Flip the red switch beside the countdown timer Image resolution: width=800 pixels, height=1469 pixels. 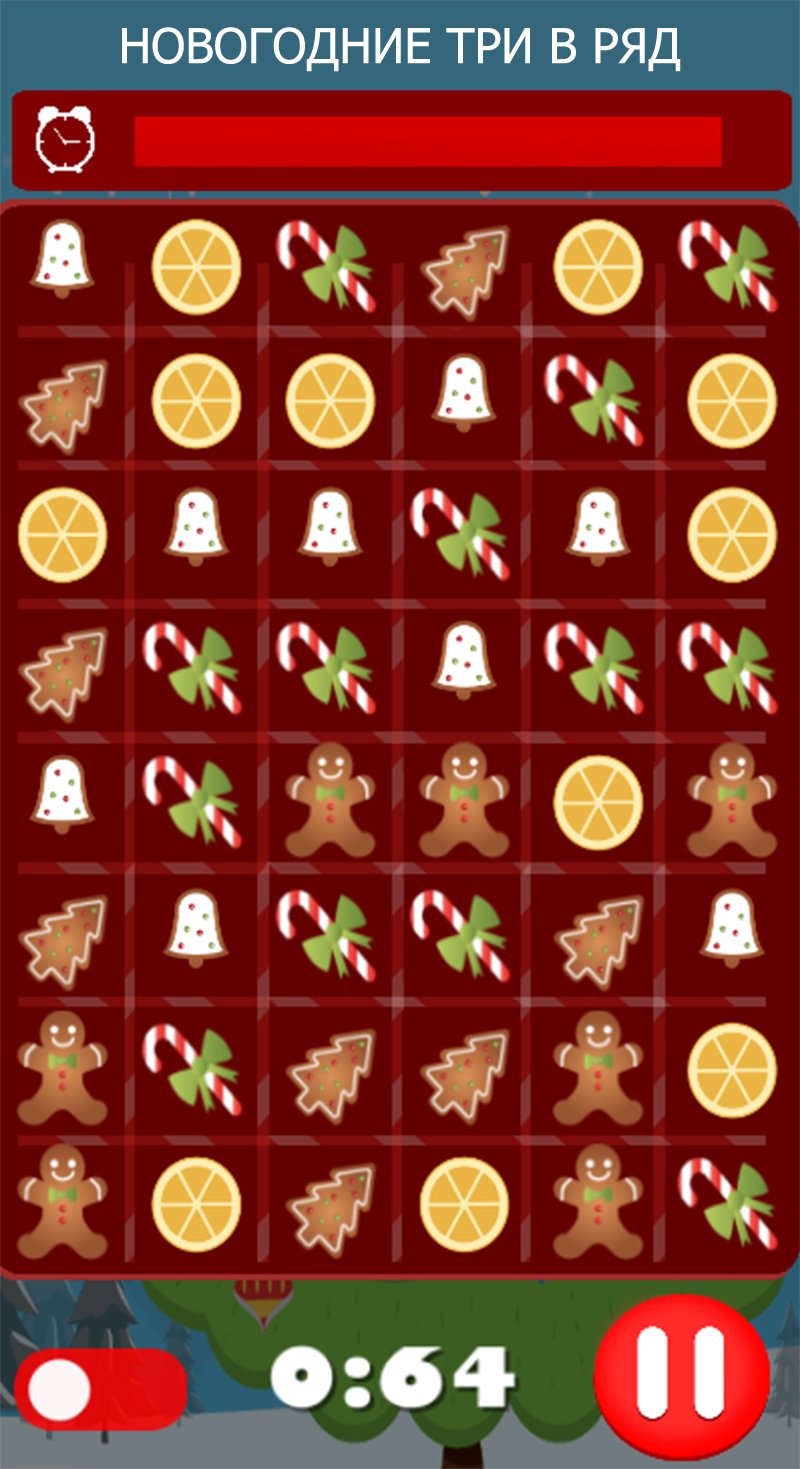click(100, 1389)
